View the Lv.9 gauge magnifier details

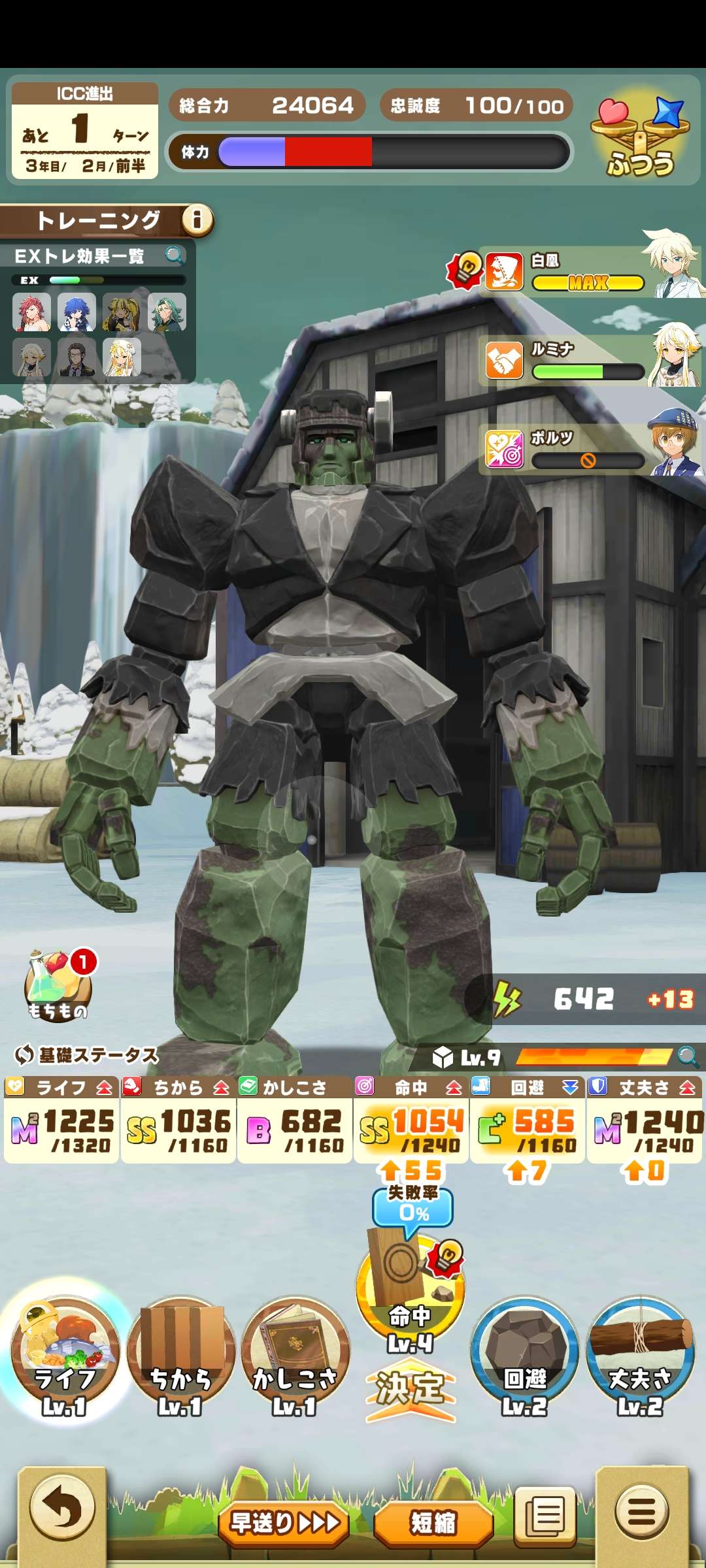pyautogui.click(x=688, y=1056)
